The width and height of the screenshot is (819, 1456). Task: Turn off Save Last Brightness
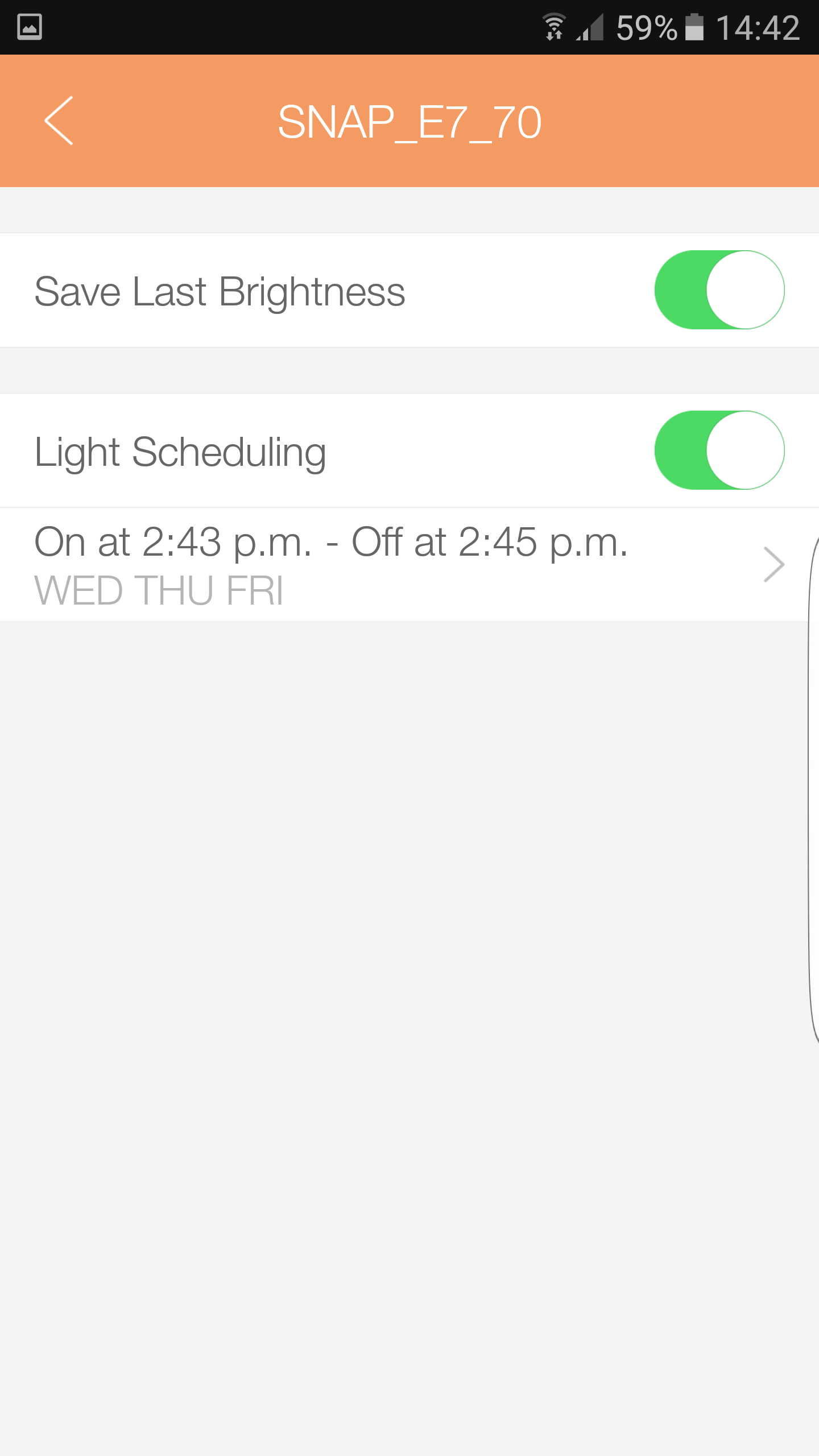click(x=719, y=290)
